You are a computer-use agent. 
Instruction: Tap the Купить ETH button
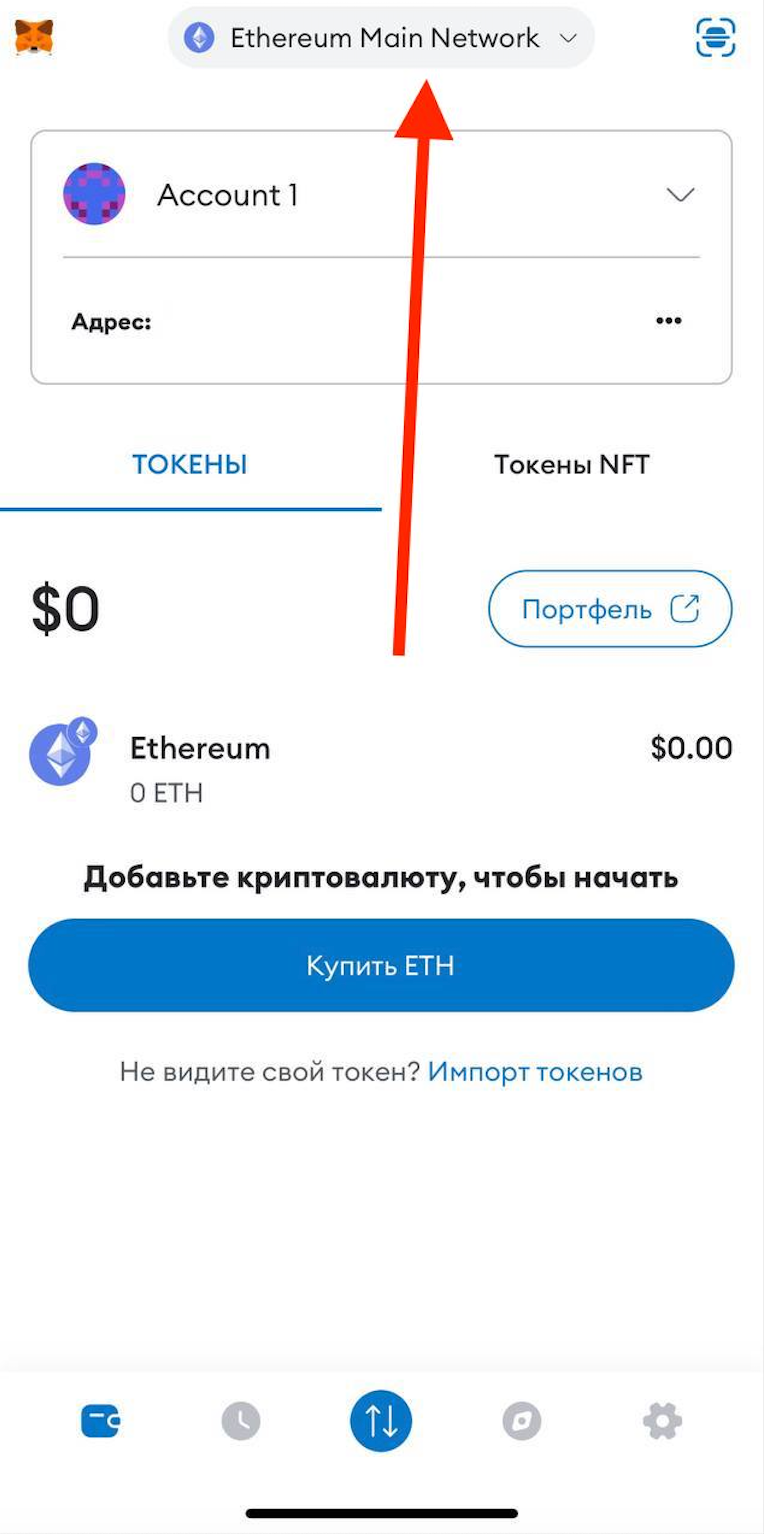[381, 966]
